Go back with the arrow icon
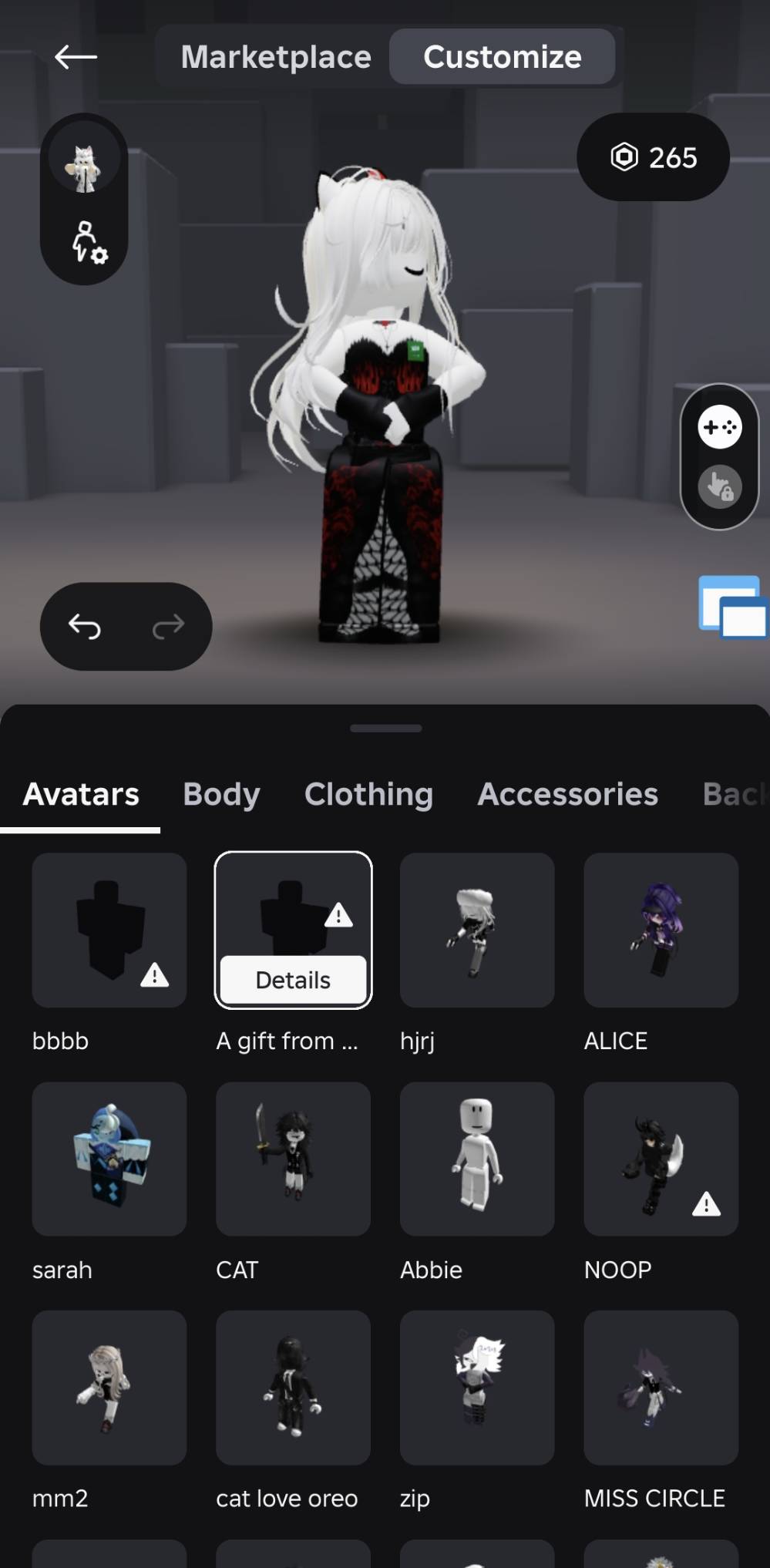Viewport: 770px width, 1568px height. pyautogui.click(x=76, y=57)
